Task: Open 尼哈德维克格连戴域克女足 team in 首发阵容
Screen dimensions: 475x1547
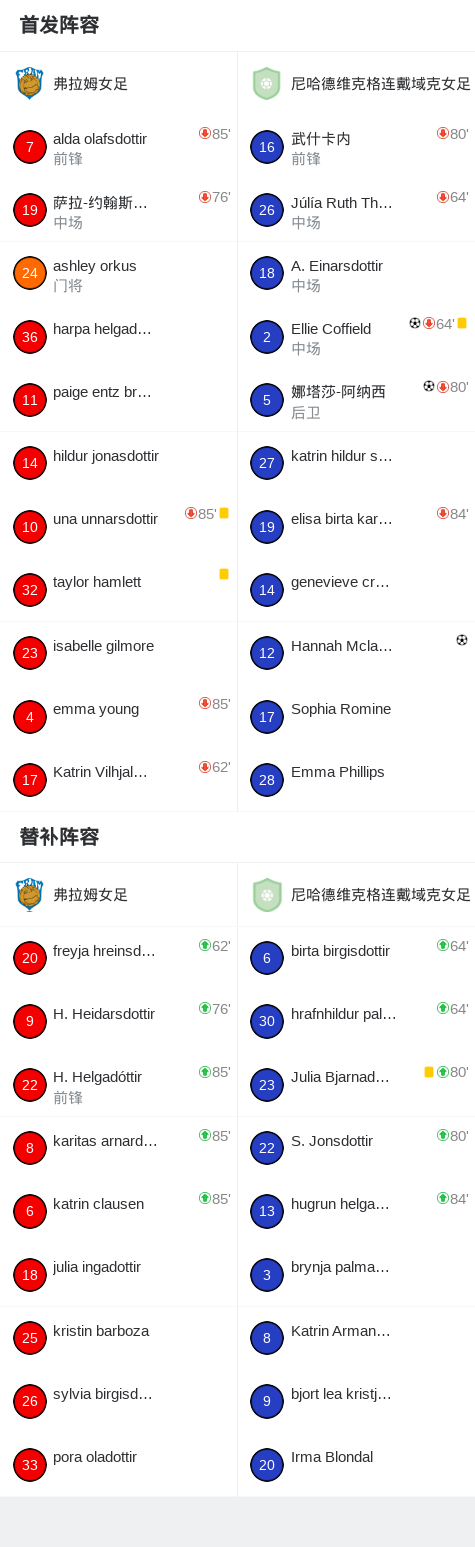Action: point(356,84)
